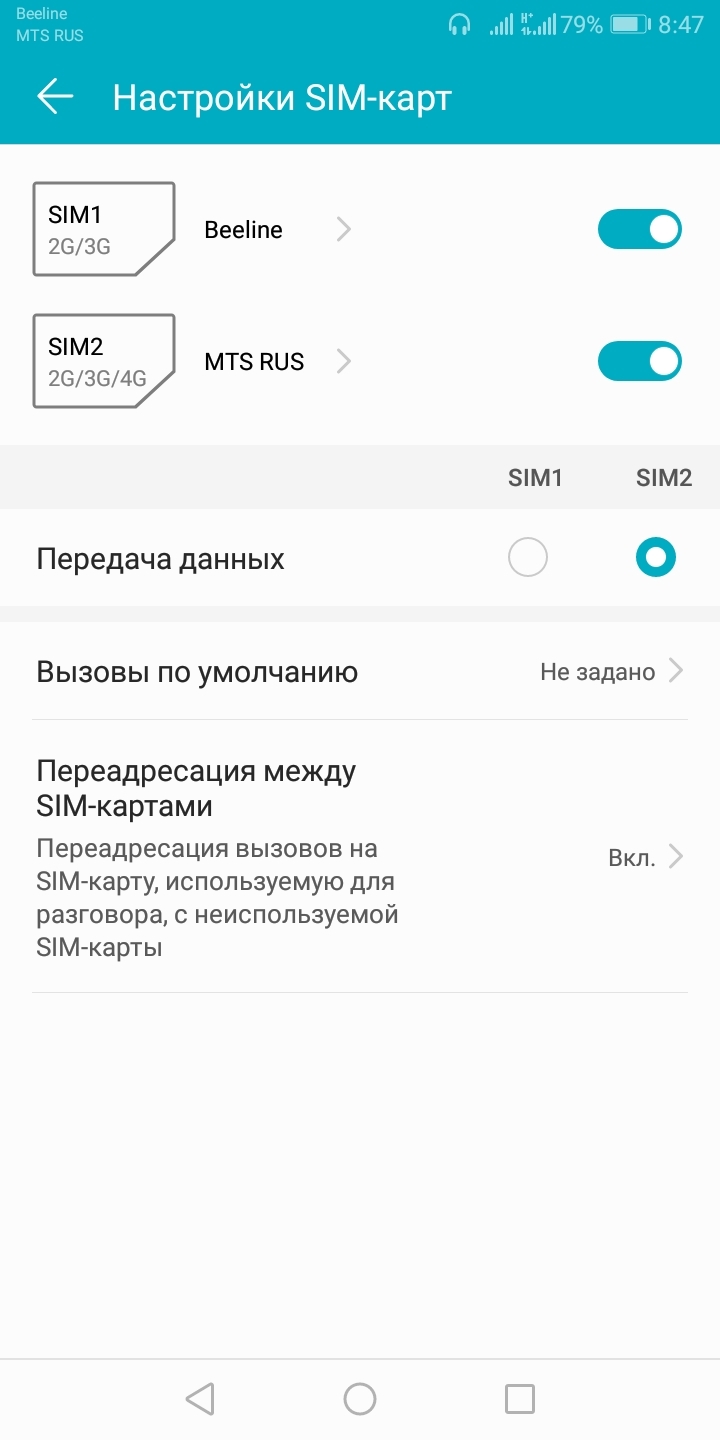The width and height of the screenshot is (720, 1440).
Task: Open MTS RUS SIM2 details
Action: (275, 361)
